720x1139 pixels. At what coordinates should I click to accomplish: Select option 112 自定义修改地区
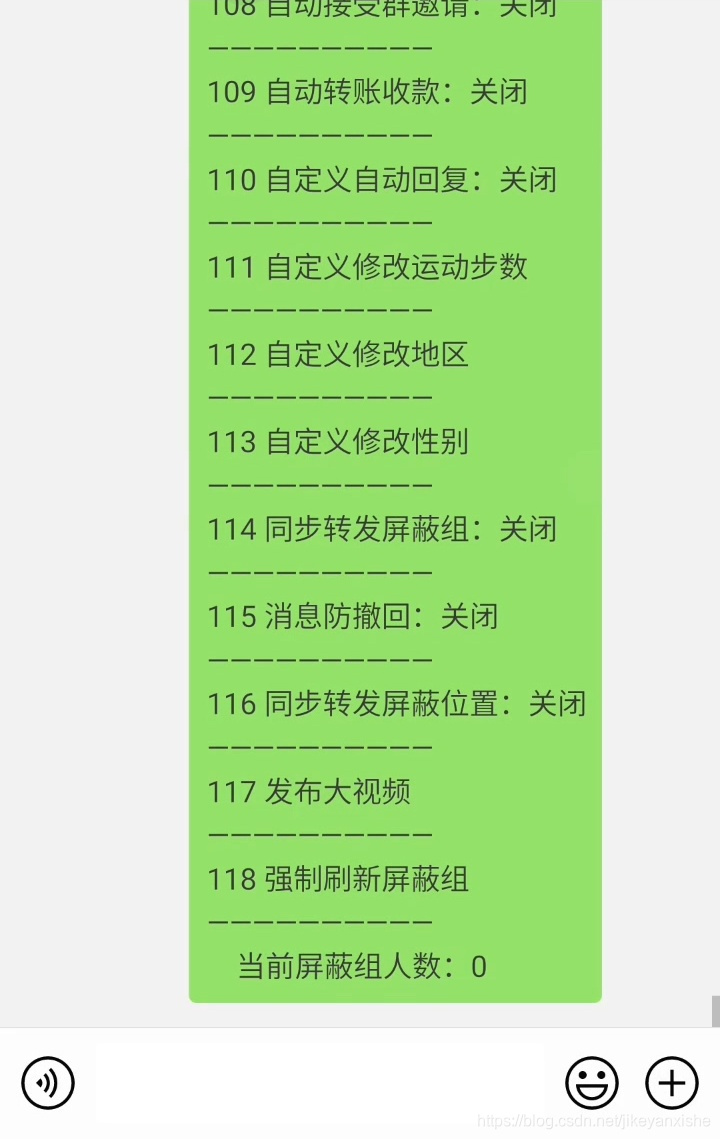[x=338, y=354]
